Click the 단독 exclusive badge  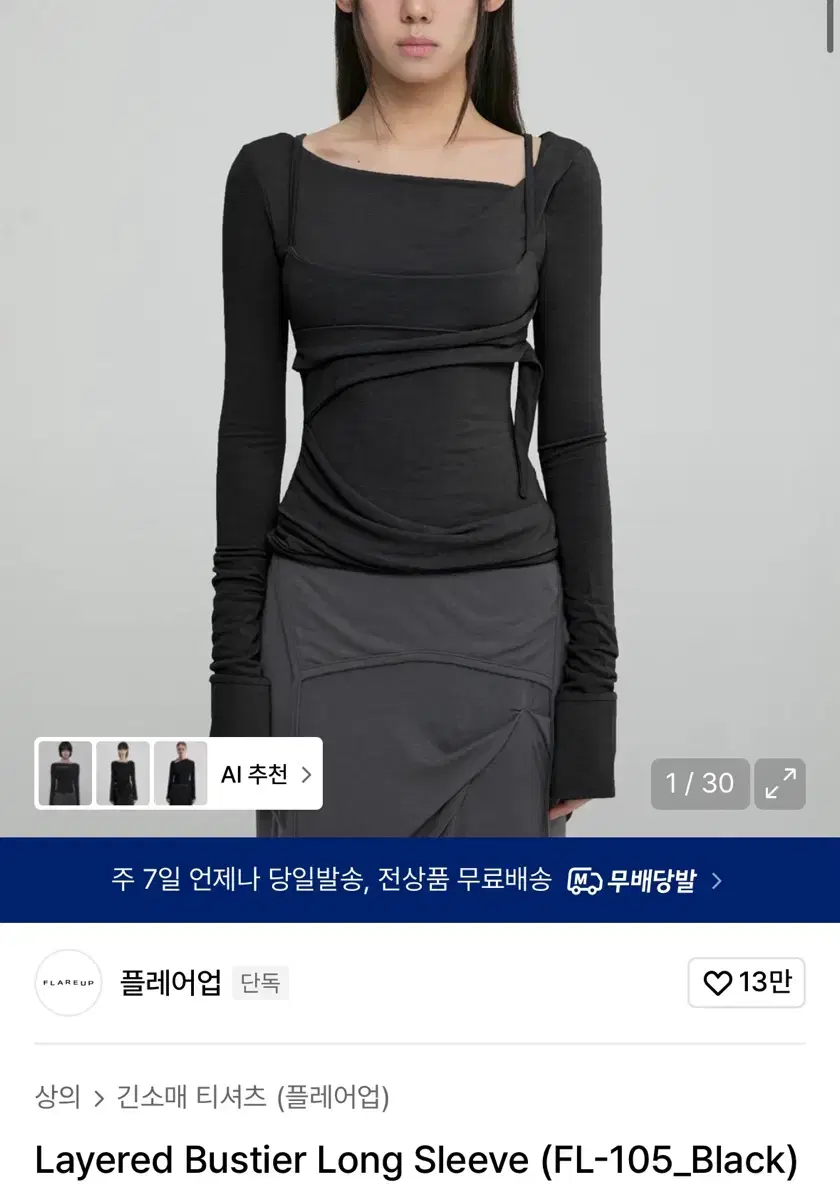click(x=259, y=983)
